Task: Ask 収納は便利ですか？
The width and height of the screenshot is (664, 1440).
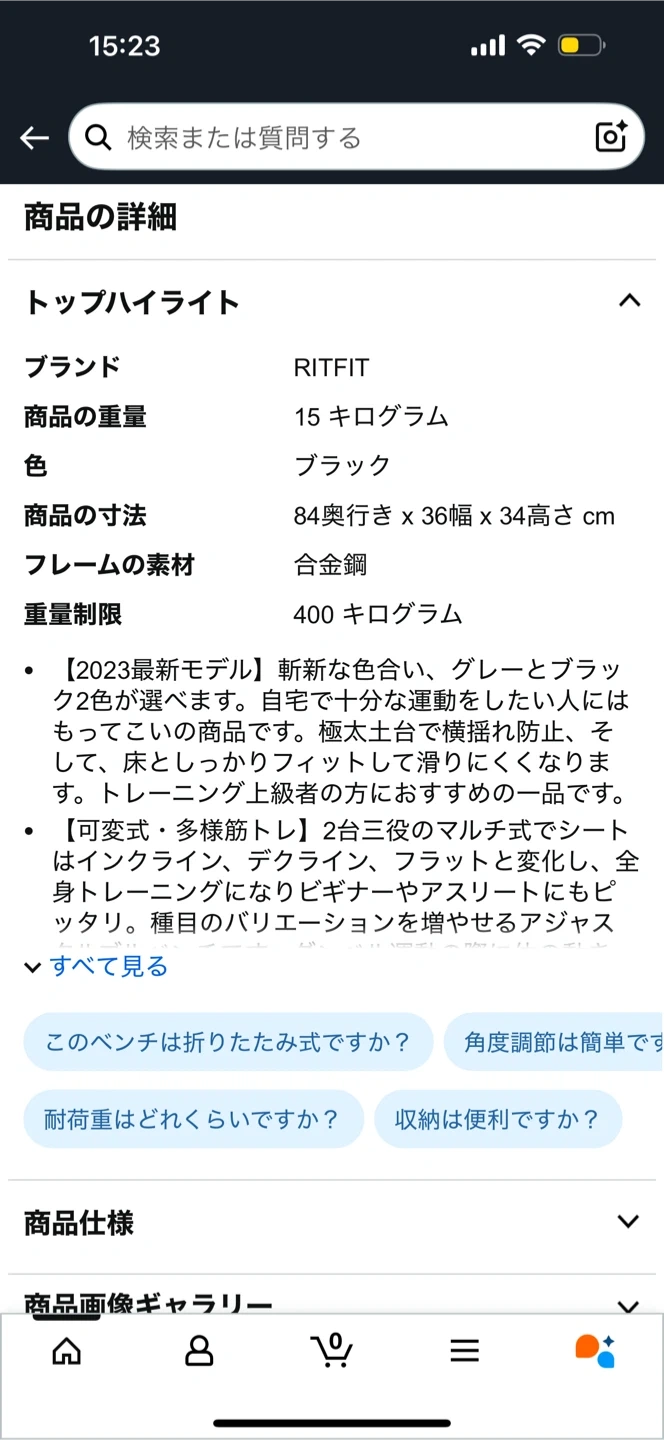Action: click(x=497, y=1119)
